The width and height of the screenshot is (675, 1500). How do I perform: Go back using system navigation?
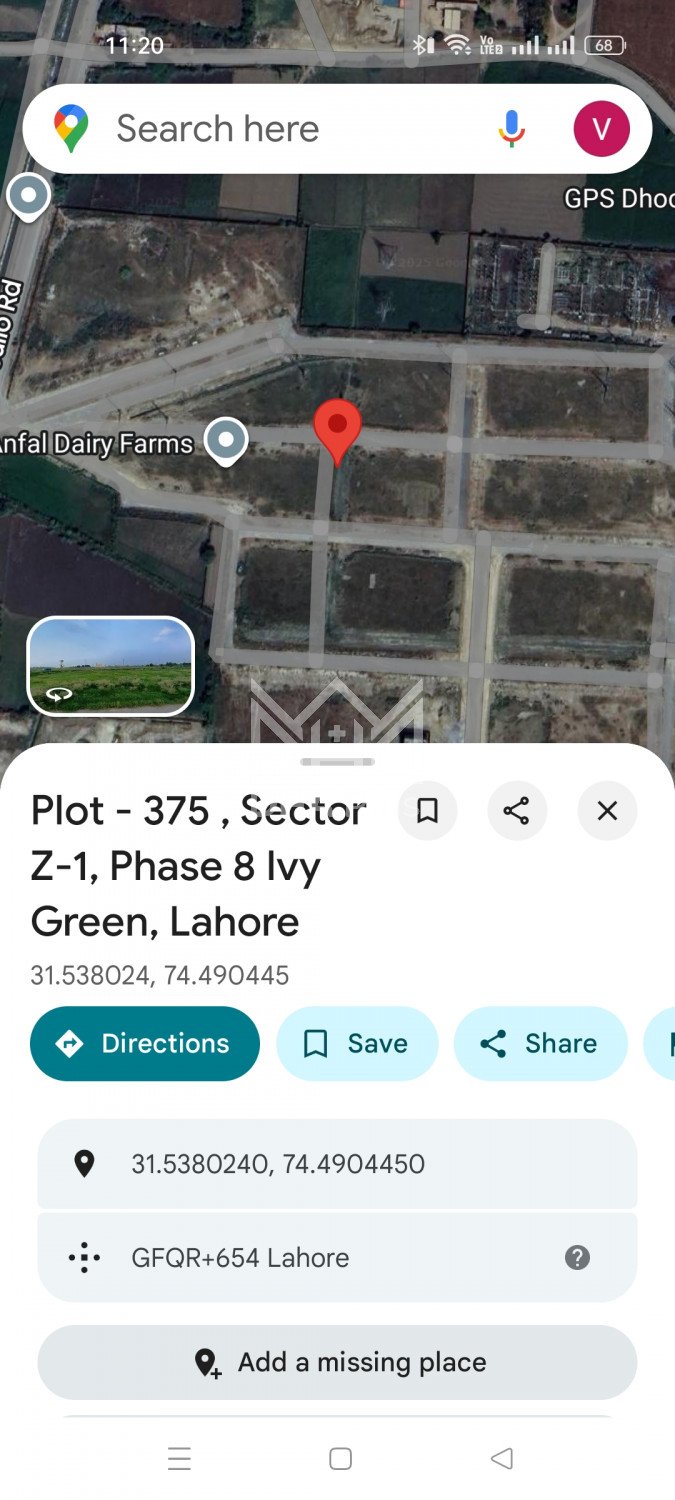click(x=502, y=1459)
